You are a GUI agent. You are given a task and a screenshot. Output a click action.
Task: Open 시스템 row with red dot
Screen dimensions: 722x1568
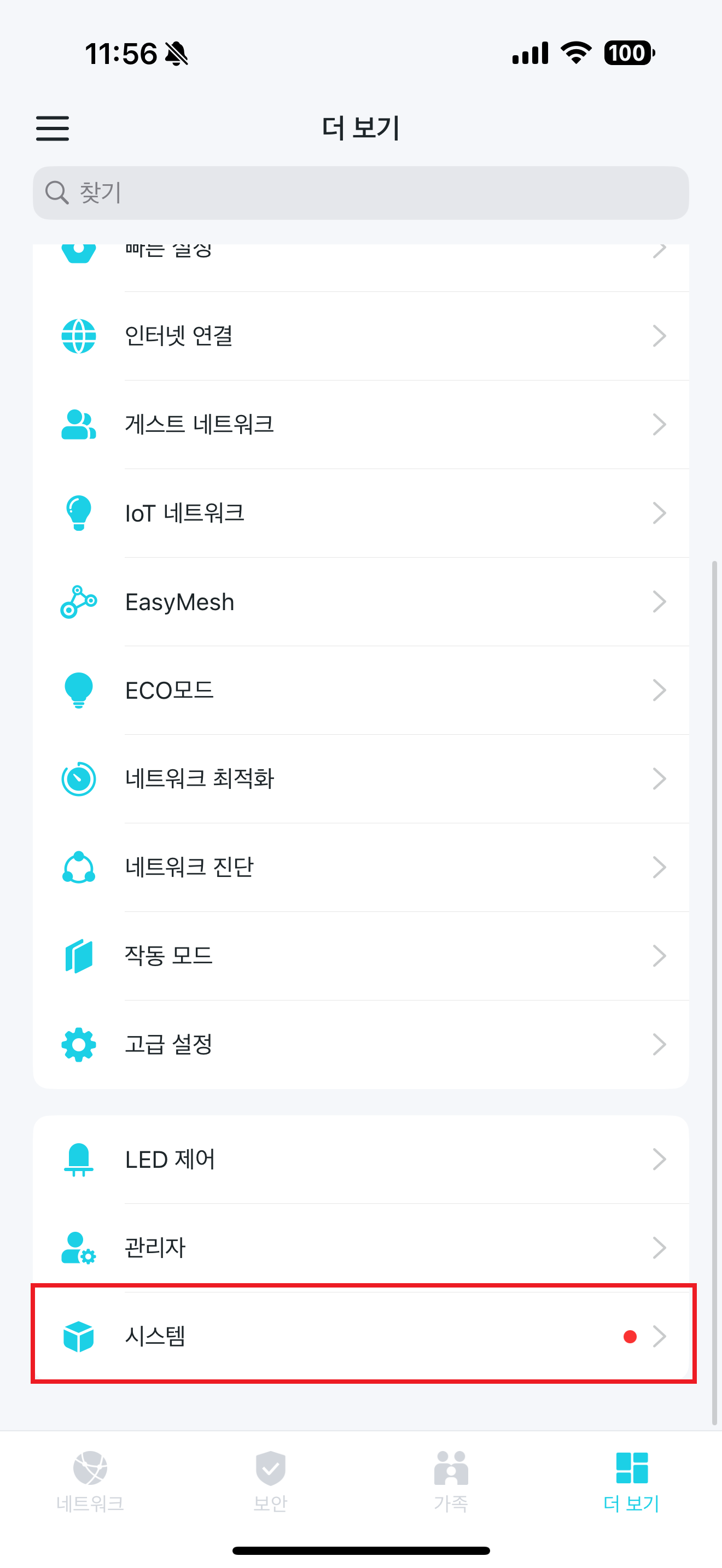(x=361, y=1337)
